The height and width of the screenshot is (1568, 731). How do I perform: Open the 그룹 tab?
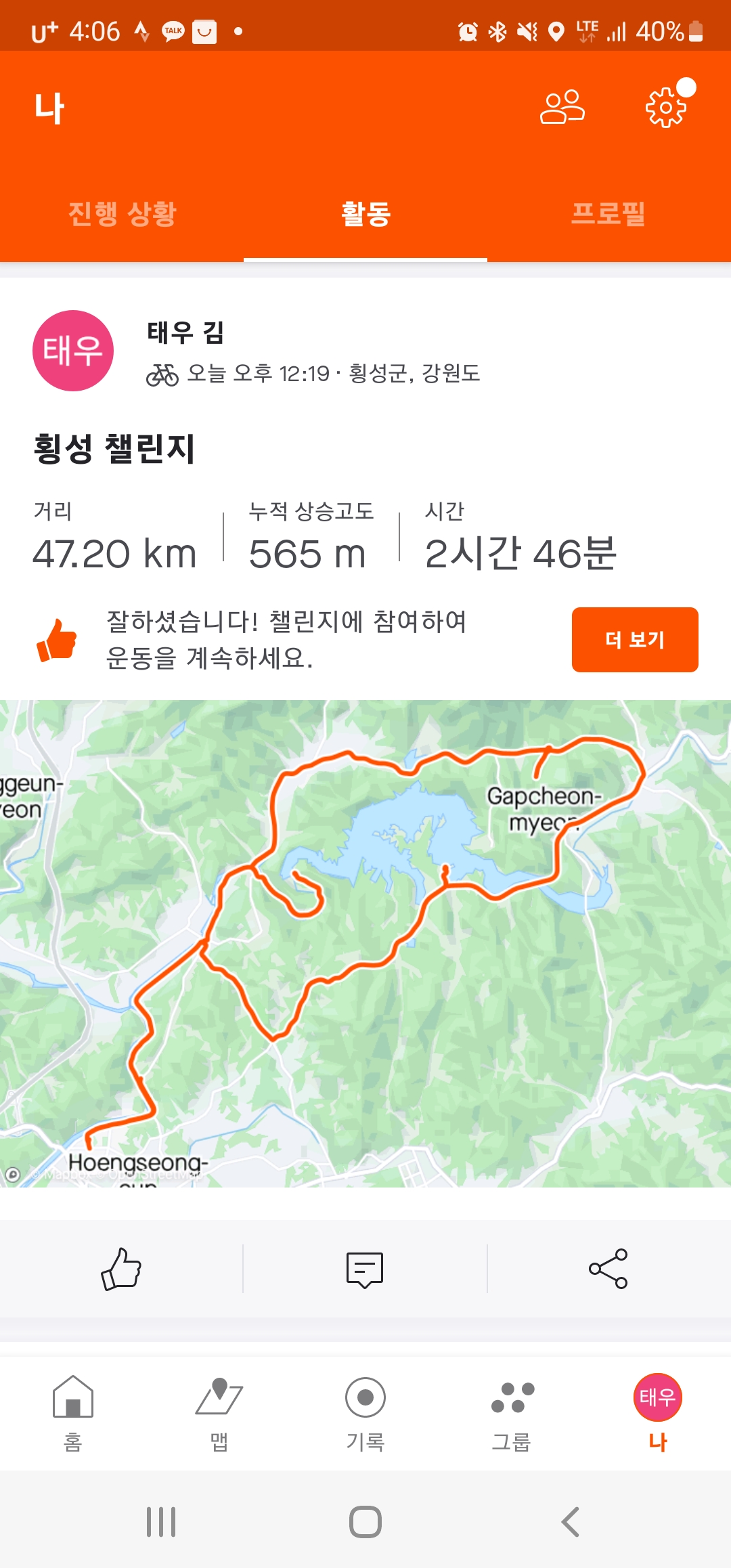[x=512, y=1412]
